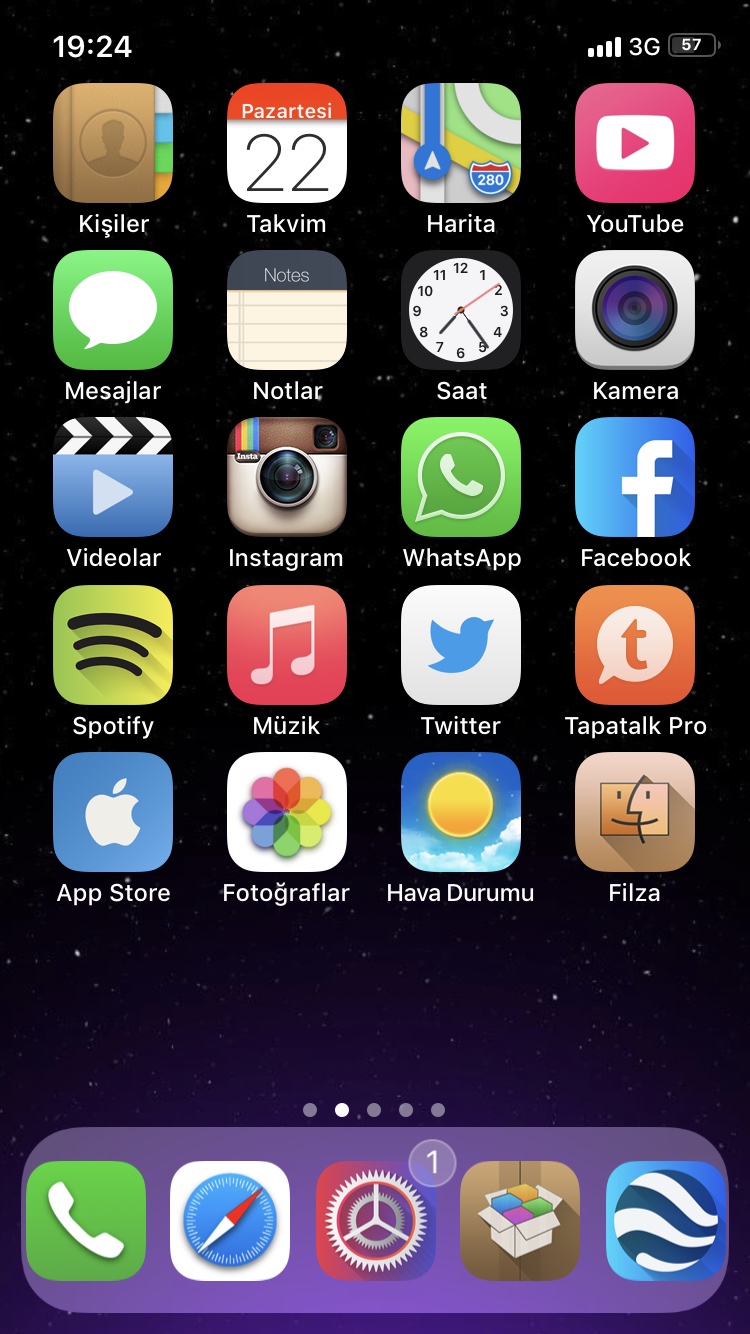This screenshot has height=1334, width=750.
Task: Open the YouTube app
Action: pyautogui.click(x=635, y=143)
